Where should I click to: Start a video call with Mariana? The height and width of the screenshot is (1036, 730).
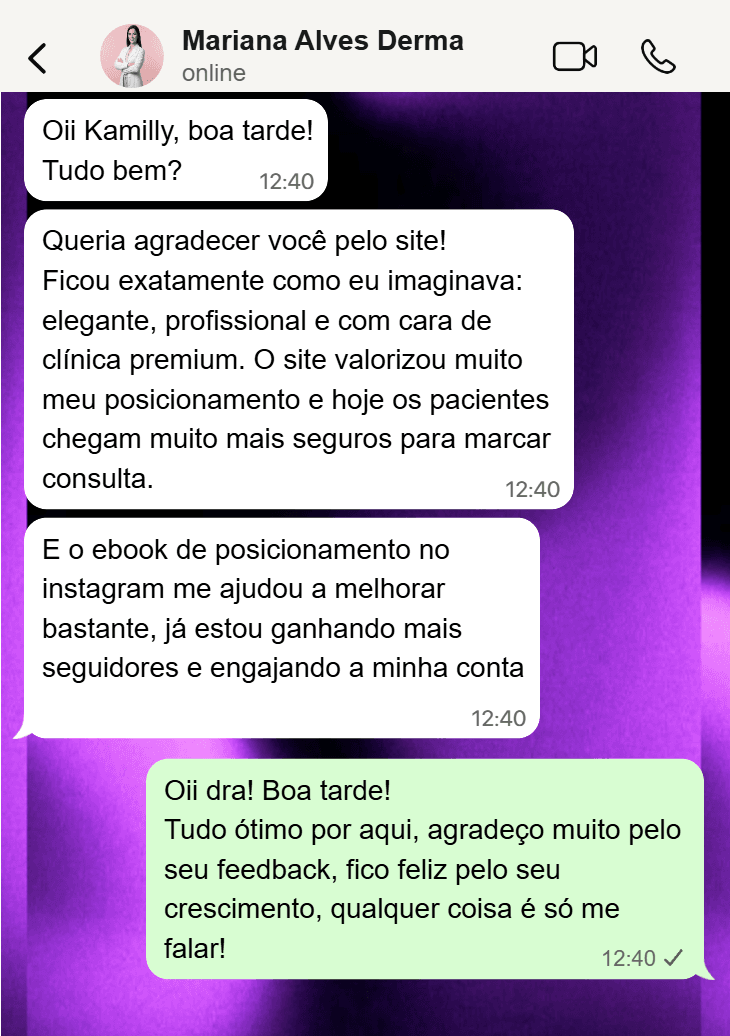click(575, 57)
